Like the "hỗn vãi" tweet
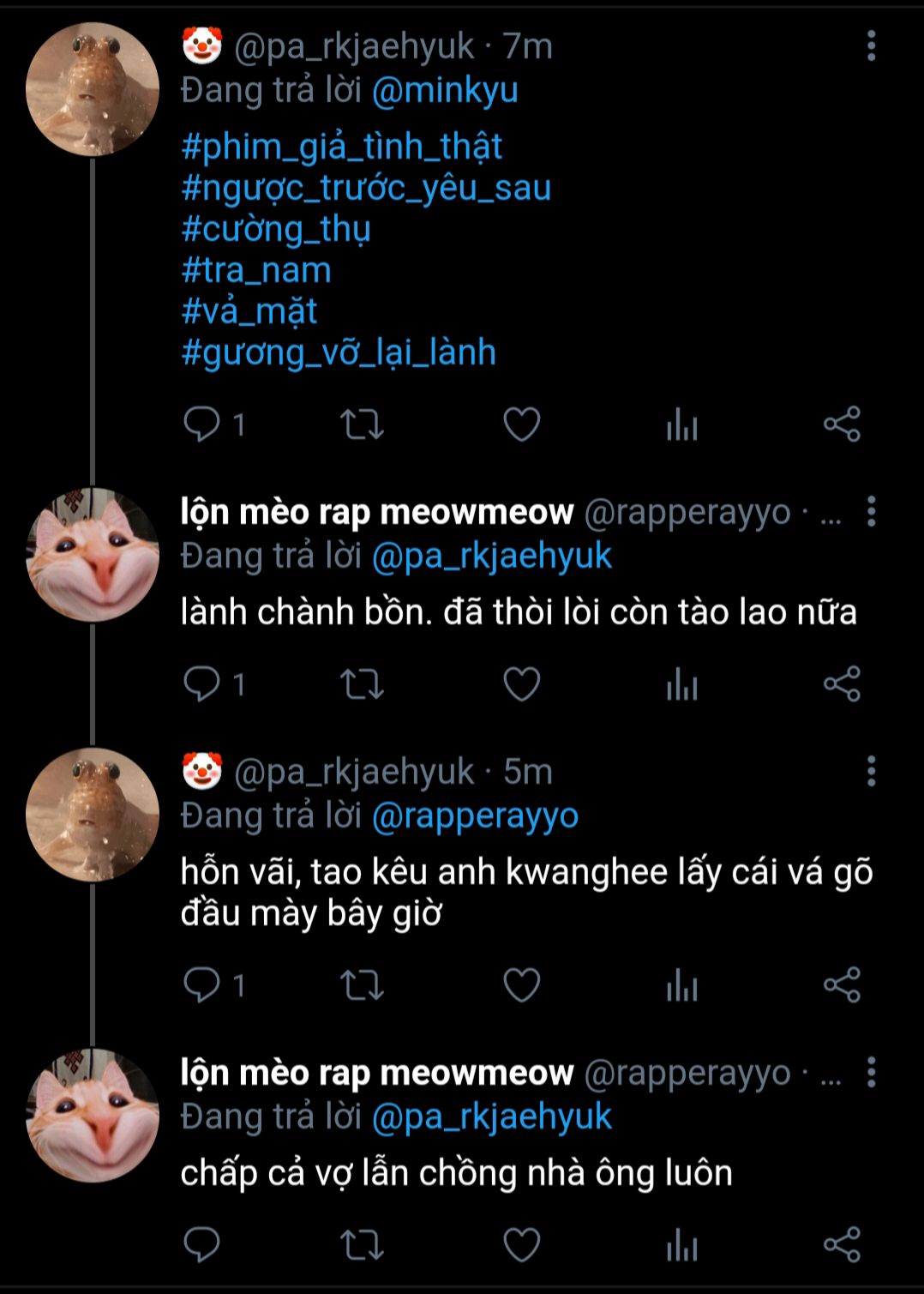The width and height of the screenshot is (924, 1294). point(521,984)
